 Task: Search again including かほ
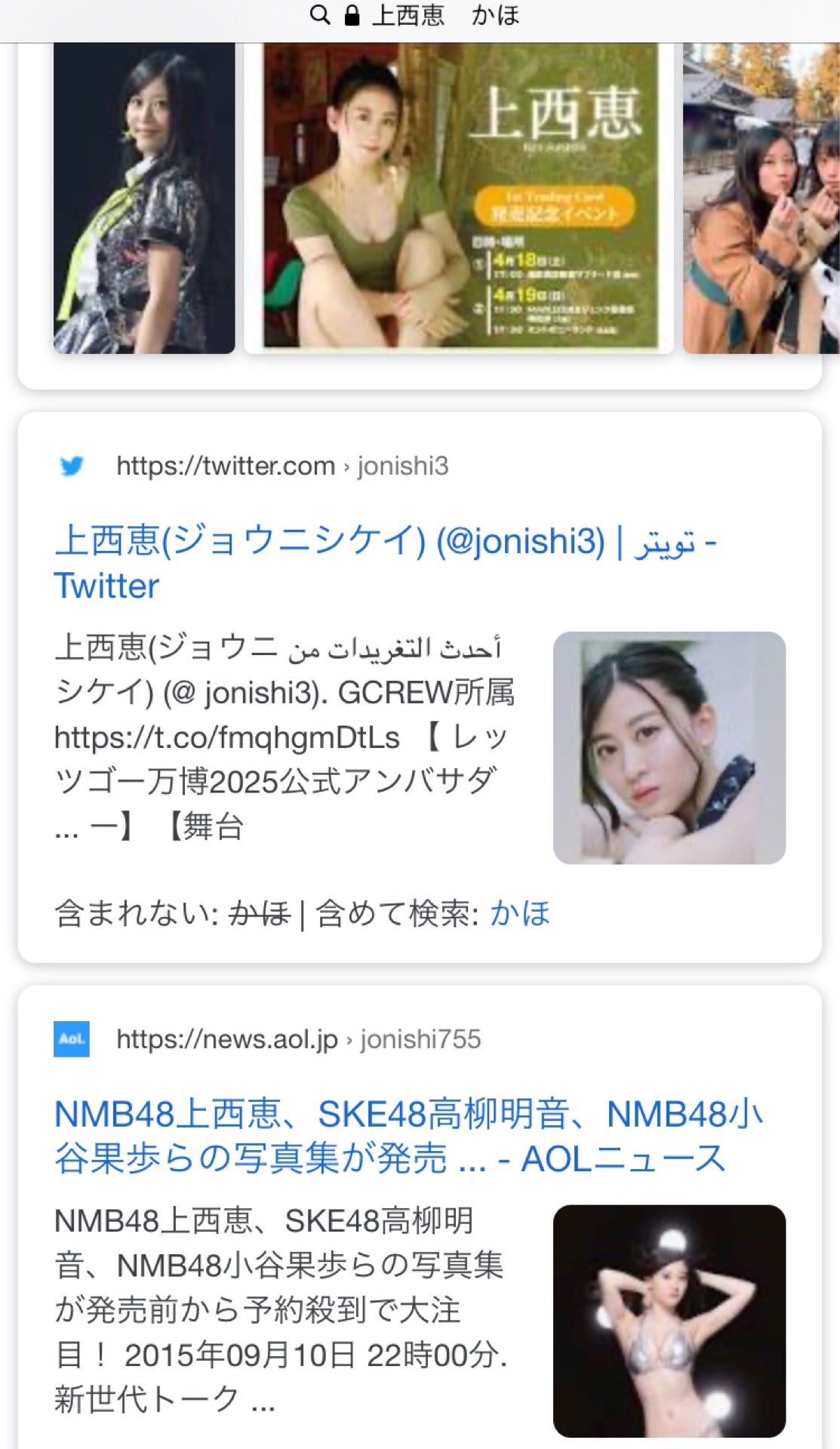(x=520, y=913)
